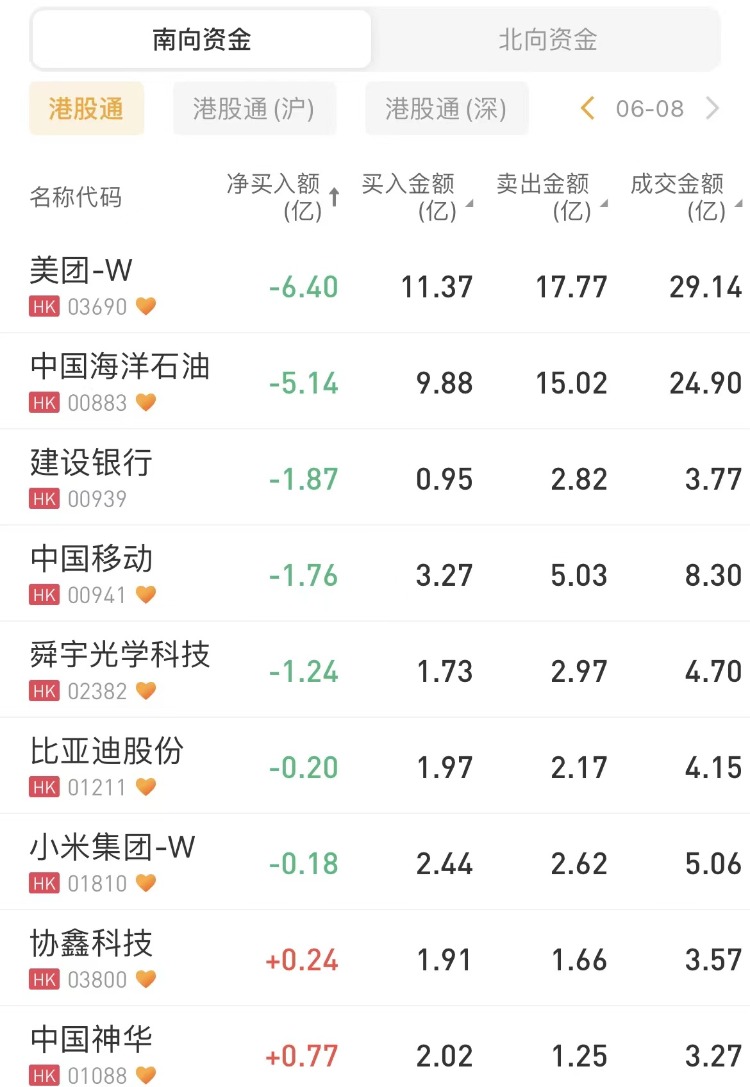
Task: Select the 南向资金 tab
Action: pos(201,40)
